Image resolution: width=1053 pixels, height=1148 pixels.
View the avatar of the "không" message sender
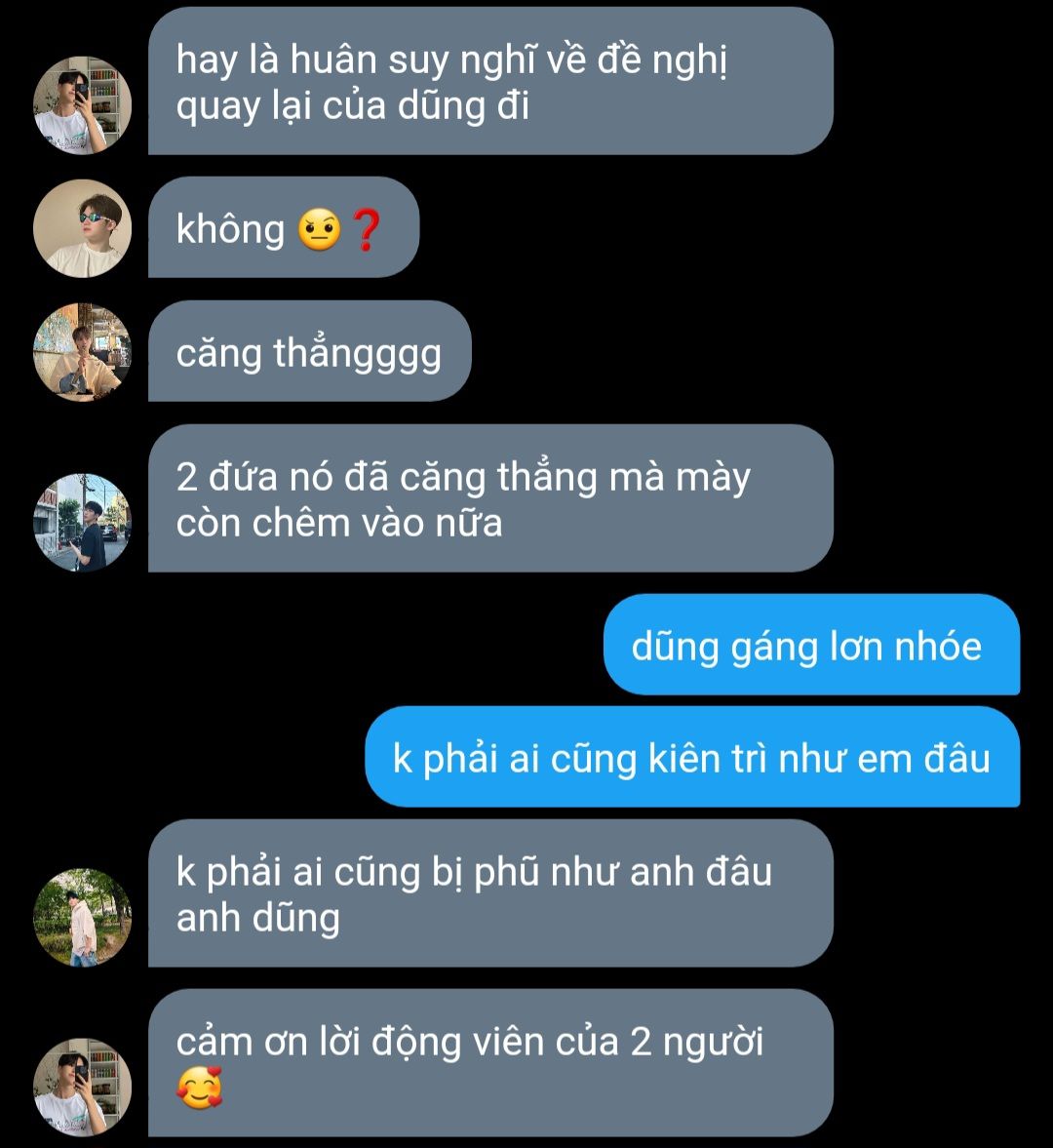point(83,228)
